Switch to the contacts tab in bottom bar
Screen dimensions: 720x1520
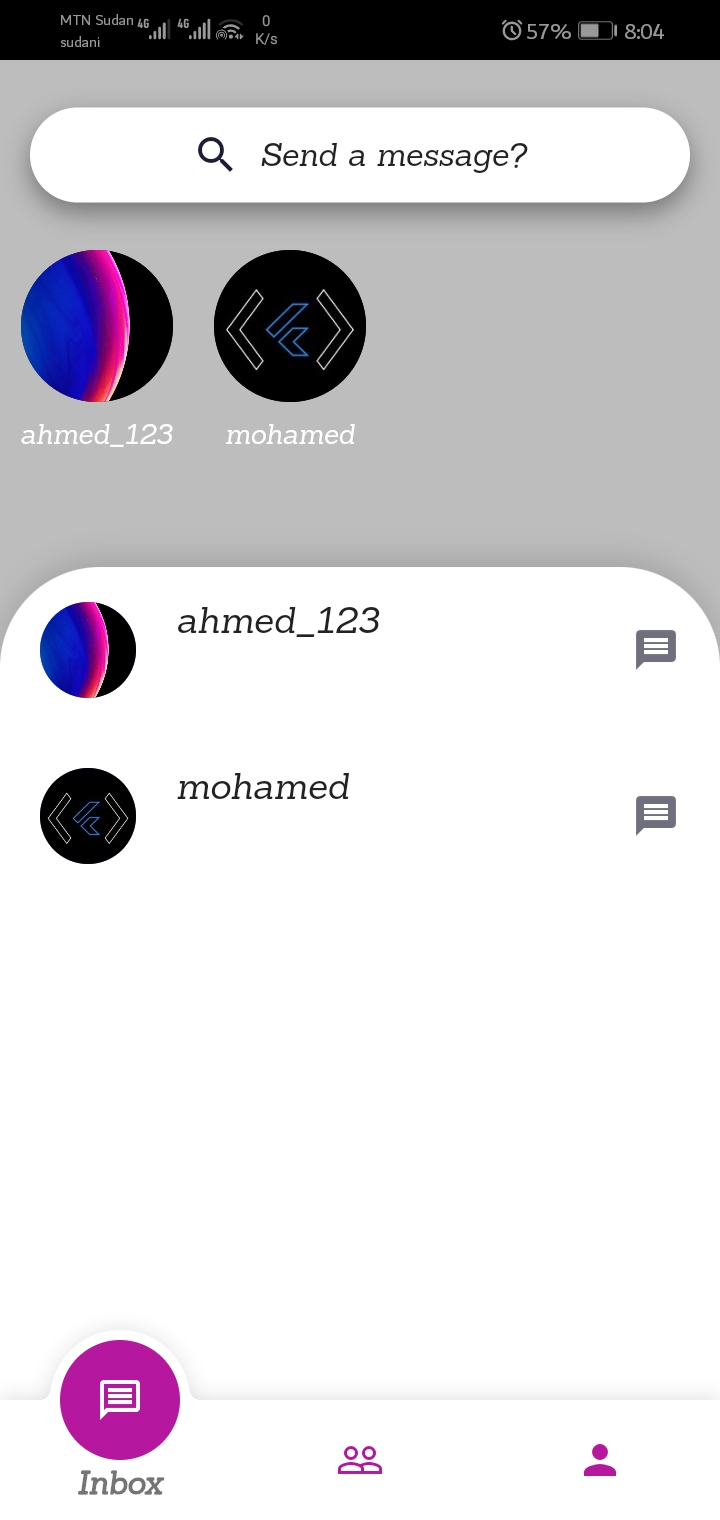tap(359, 1460)
